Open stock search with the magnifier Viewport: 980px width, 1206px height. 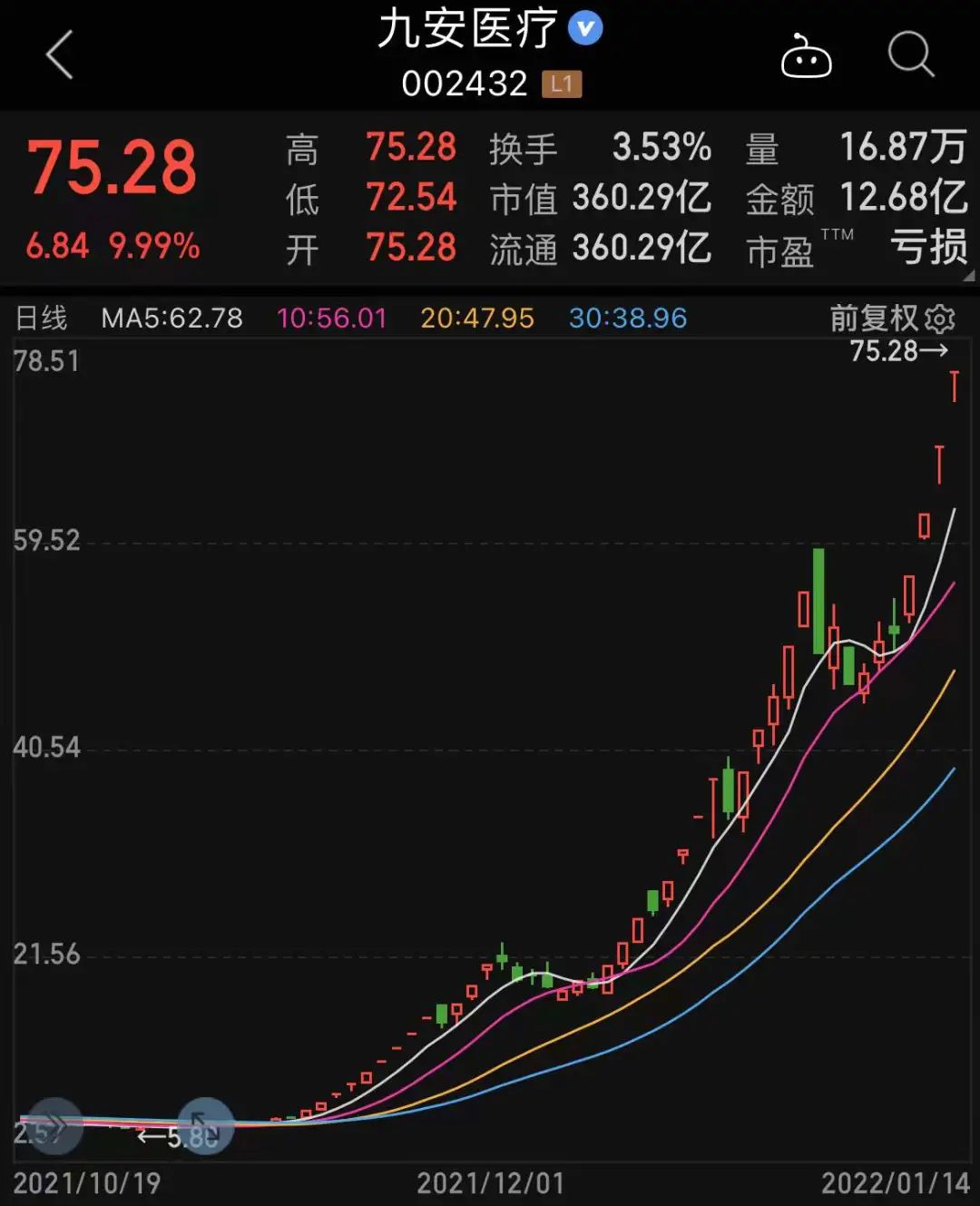[x=910, y=55]
